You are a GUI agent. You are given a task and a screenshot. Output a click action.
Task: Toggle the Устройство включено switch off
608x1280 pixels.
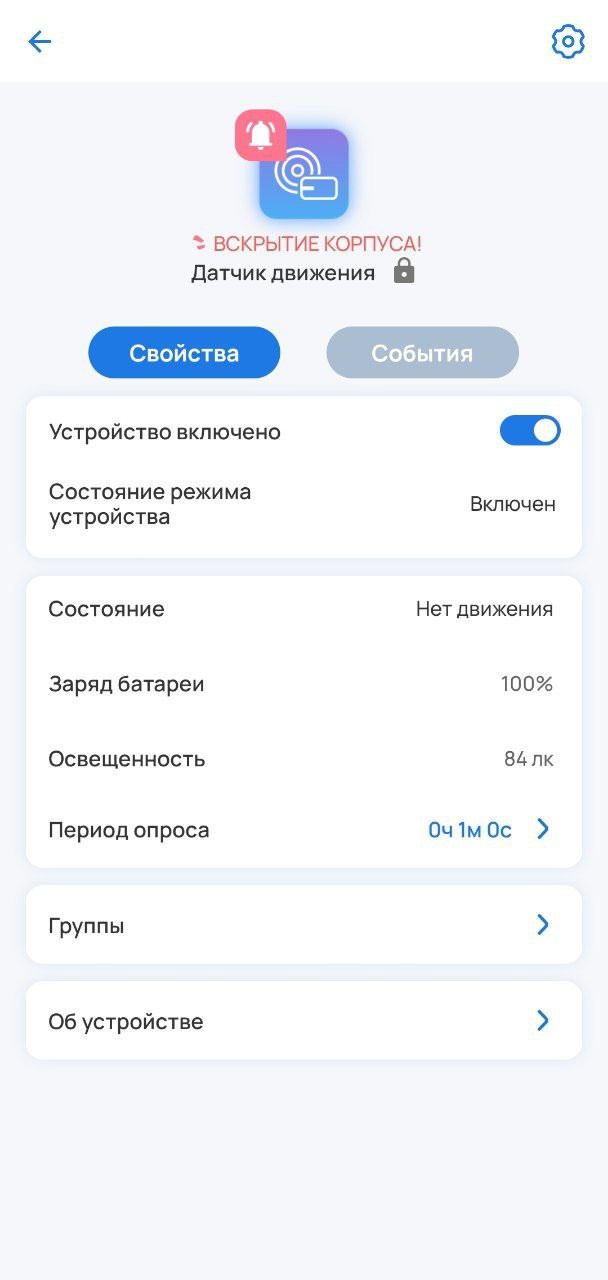pyautogui.click(x=529, y=431)
